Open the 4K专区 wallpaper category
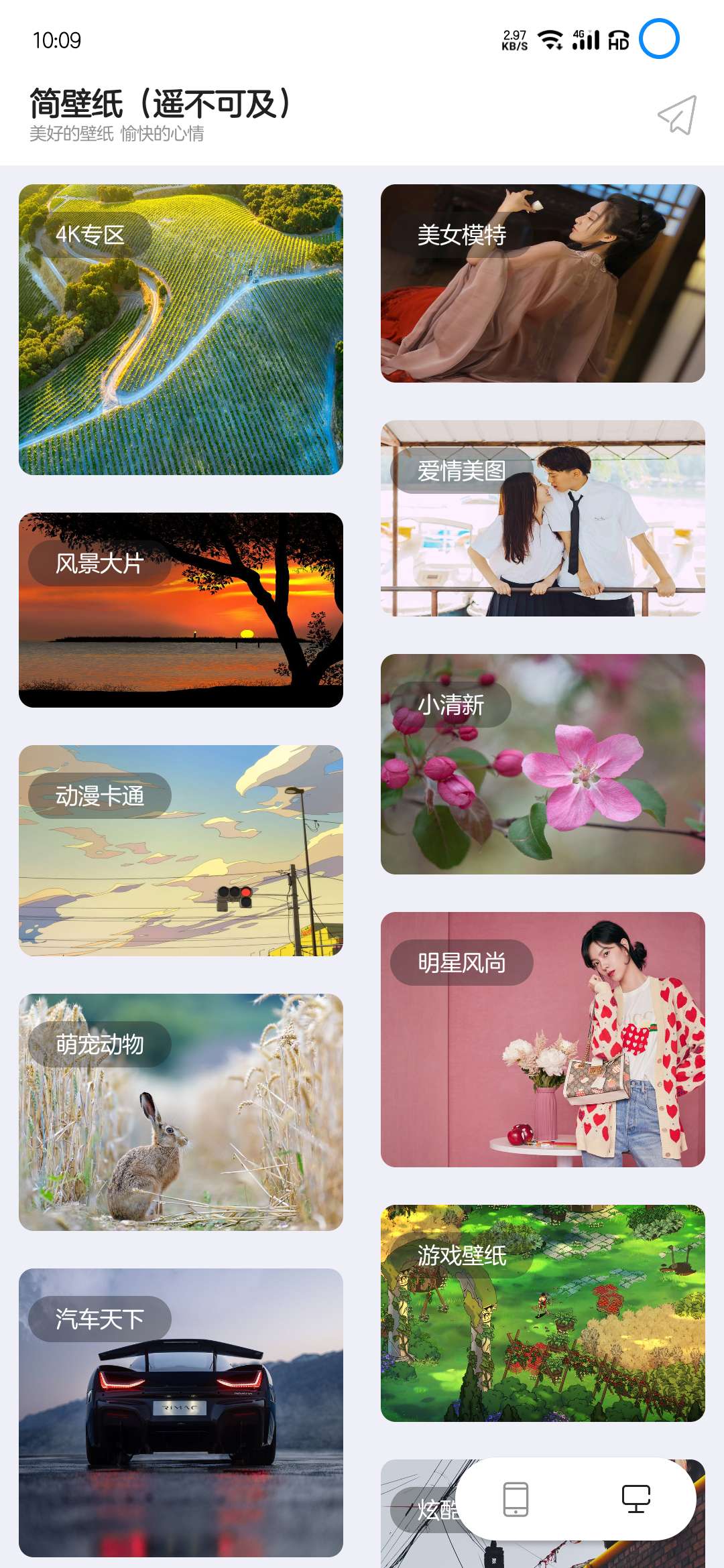Viewport: 724px width, 1568px height. click(181, 330)
